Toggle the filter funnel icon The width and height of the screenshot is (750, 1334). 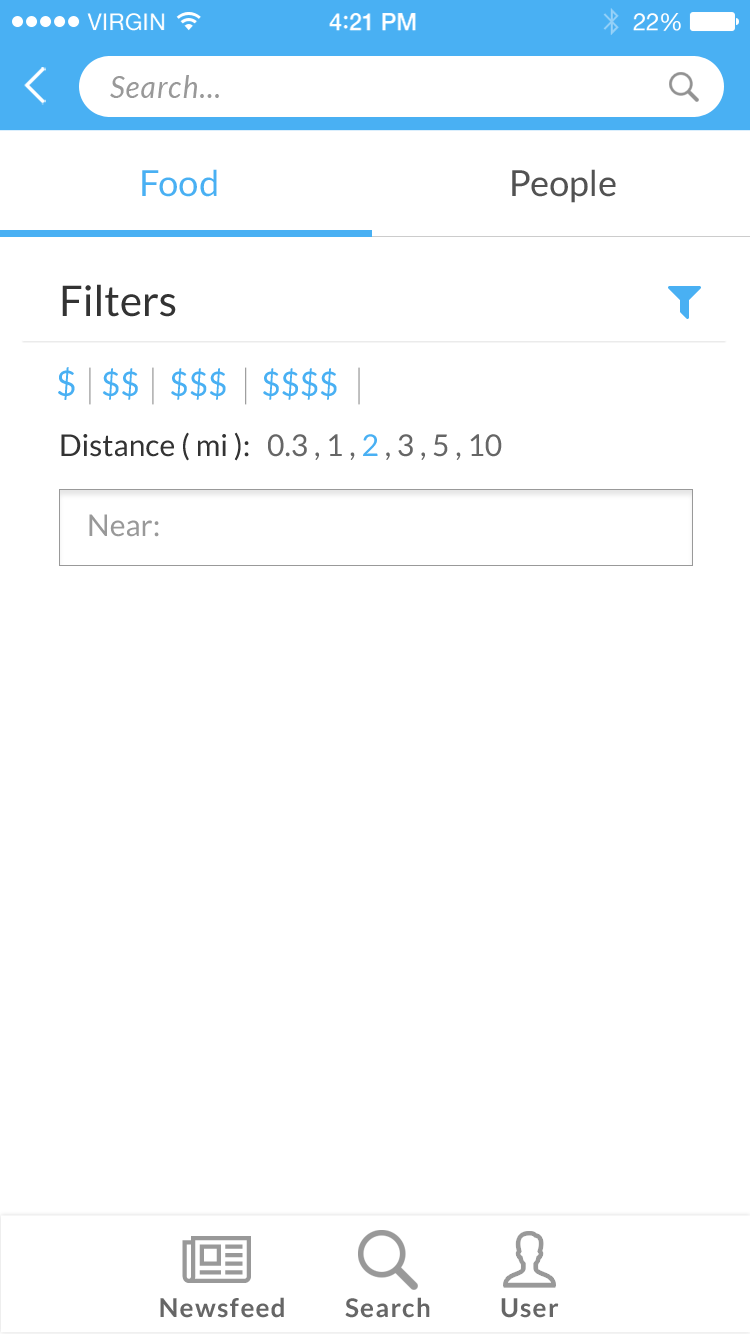click(x=684, y=302)
